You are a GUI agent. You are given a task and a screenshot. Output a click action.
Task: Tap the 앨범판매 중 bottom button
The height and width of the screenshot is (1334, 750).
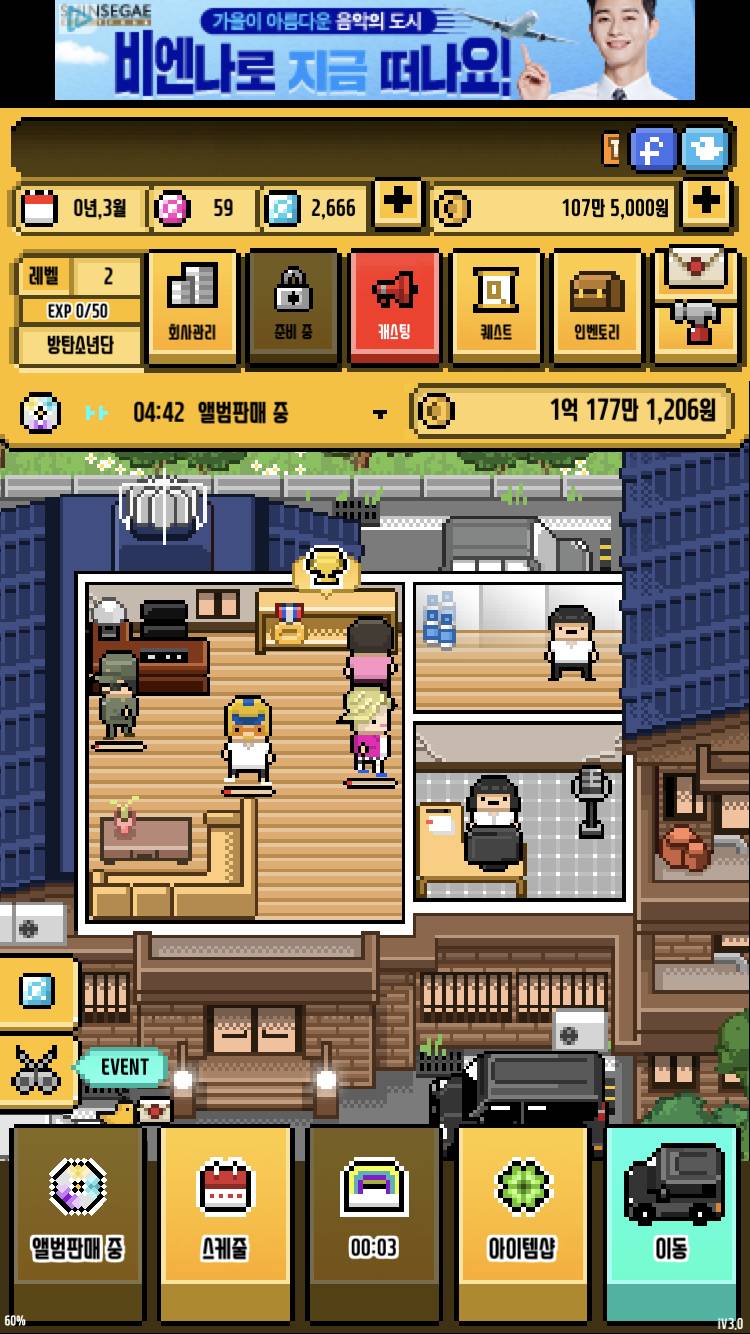[77, 1222]
